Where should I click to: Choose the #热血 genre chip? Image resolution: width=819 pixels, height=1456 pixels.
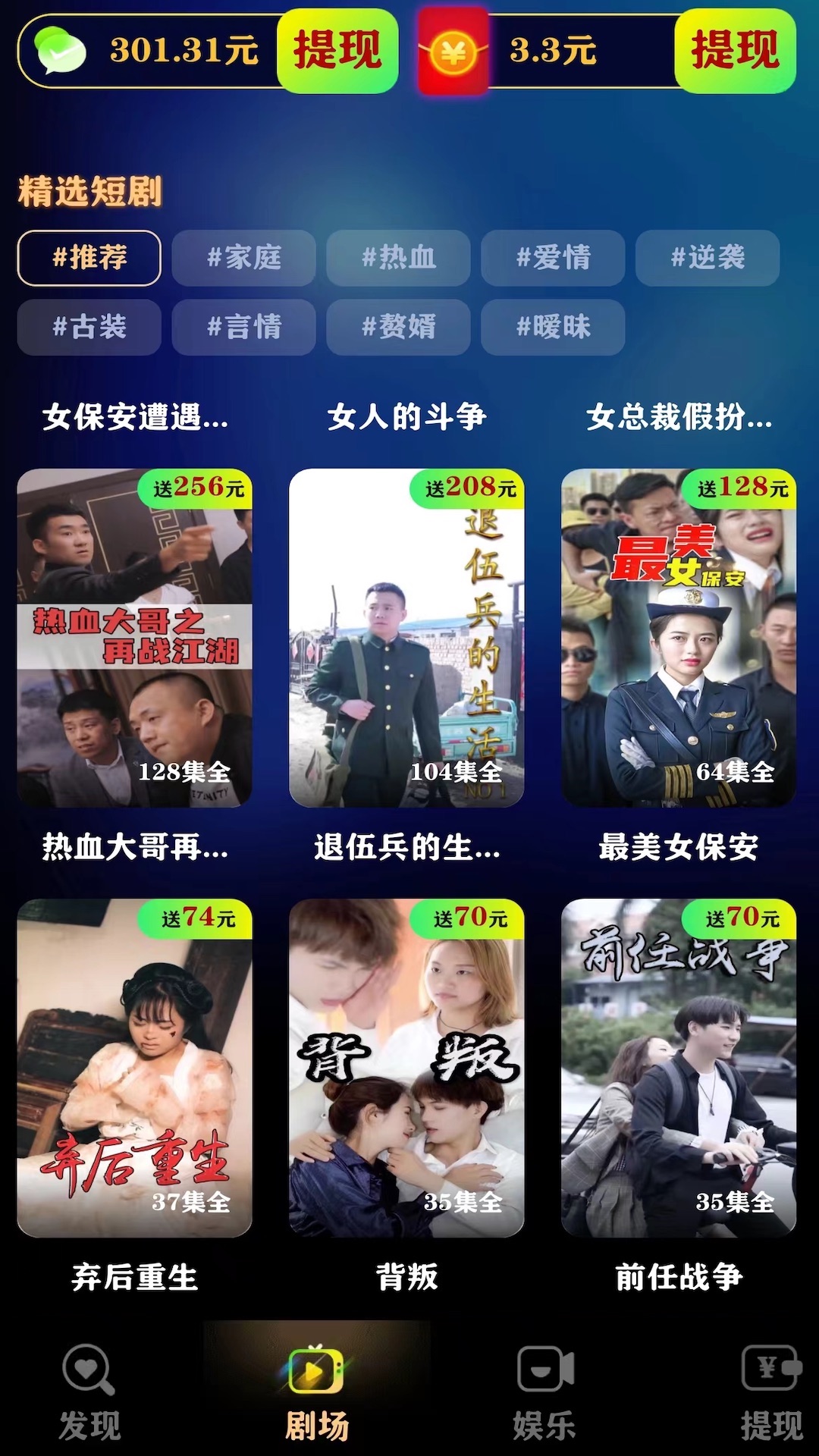(398, 258)
